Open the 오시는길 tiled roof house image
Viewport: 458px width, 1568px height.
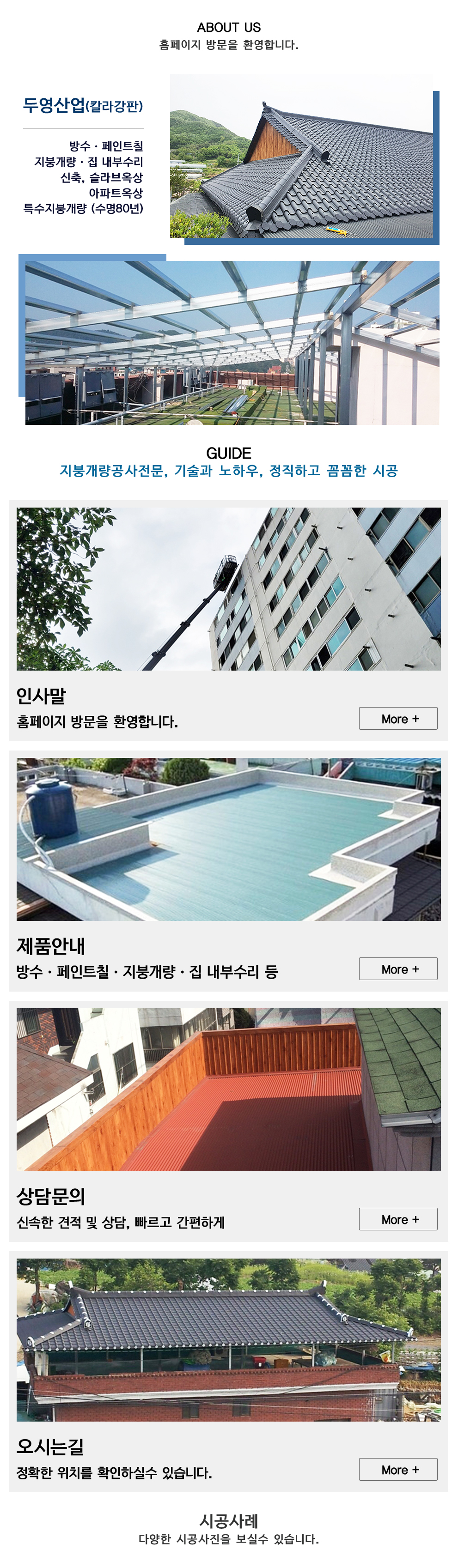pyautogui.click(x=228, y=1340)
